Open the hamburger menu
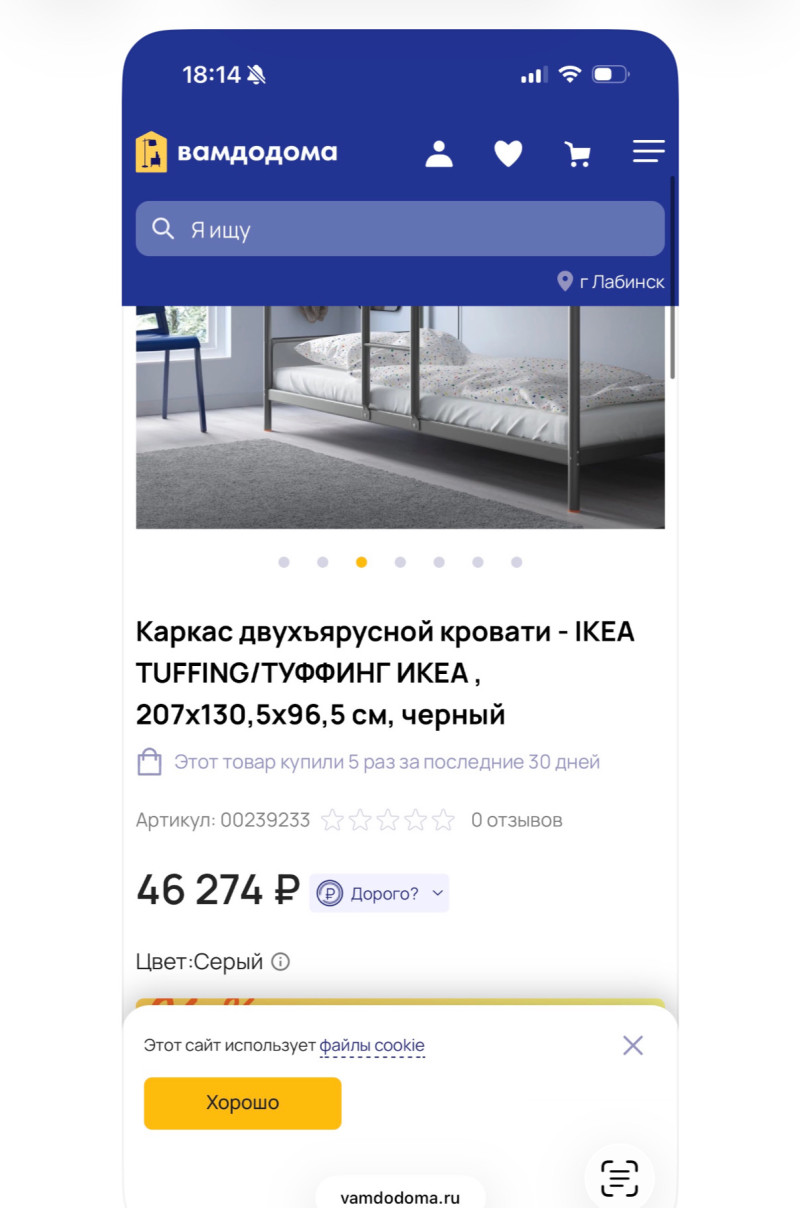800x1208 pixels. click(x=649, y=152)
